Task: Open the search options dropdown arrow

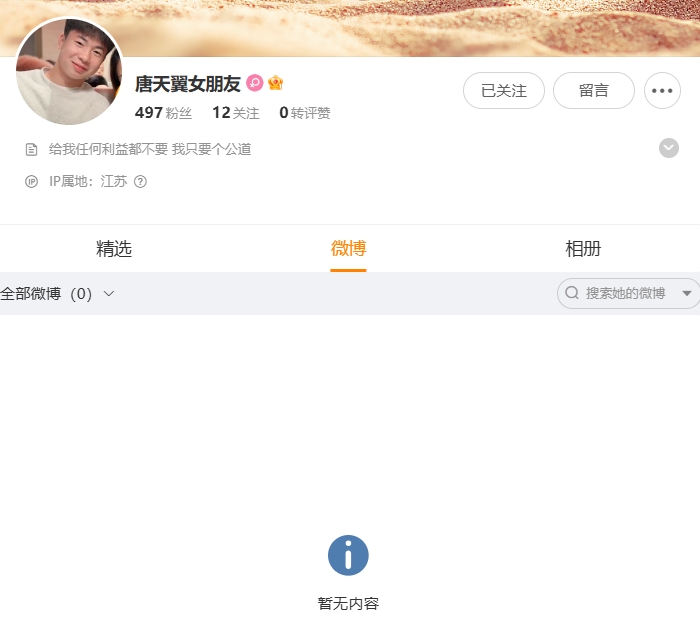Action: pos(687,293)
